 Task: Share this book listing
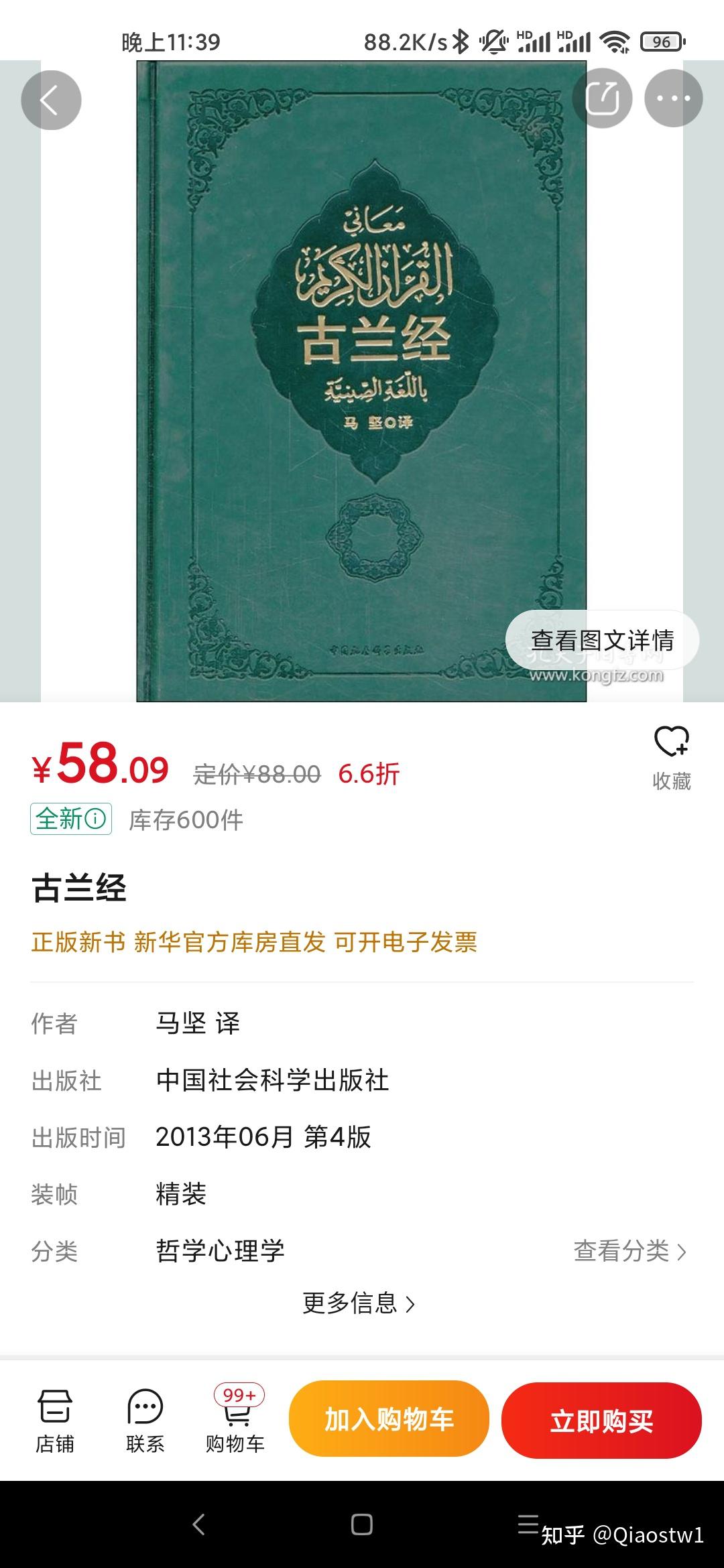pos(603,99)
